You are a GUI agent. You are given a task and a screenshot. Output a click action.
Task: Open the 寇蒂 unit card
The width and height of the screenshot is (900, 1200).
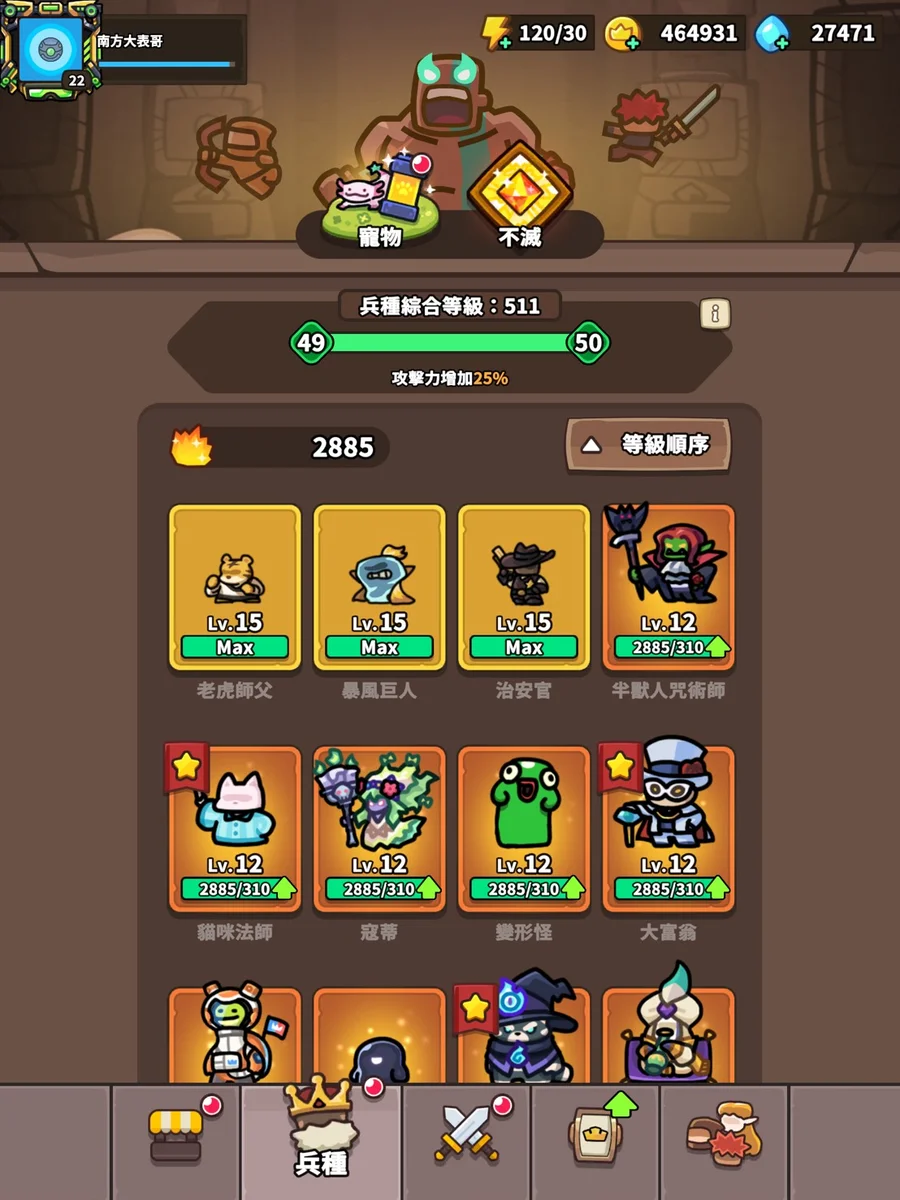coord(379,829)
